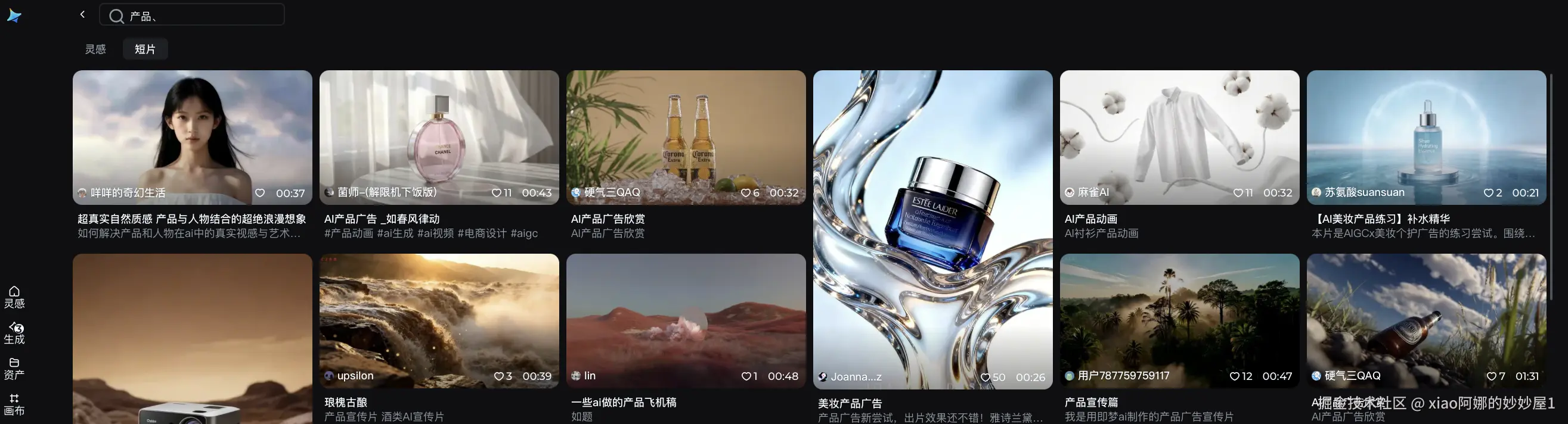The height and width of the screenshot is (424, 1568).
Task: Open the video by 咩咩的奇幻生活
Action: pyautogui.click(x=192, y=137)
